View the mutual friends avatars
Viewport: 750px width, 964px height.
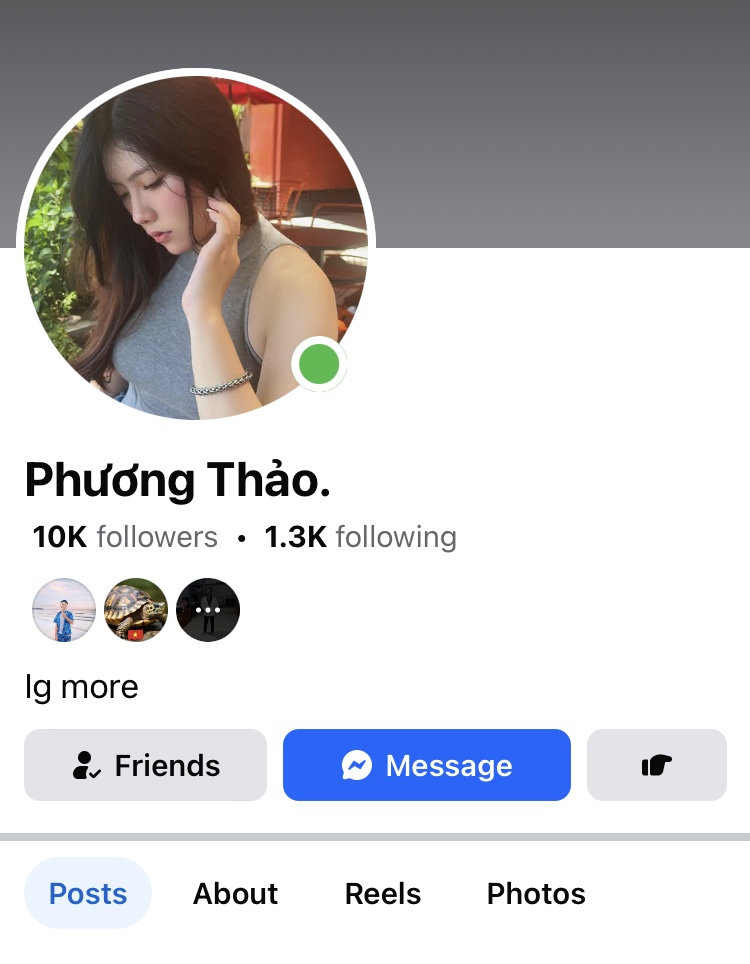coord(136,610)
